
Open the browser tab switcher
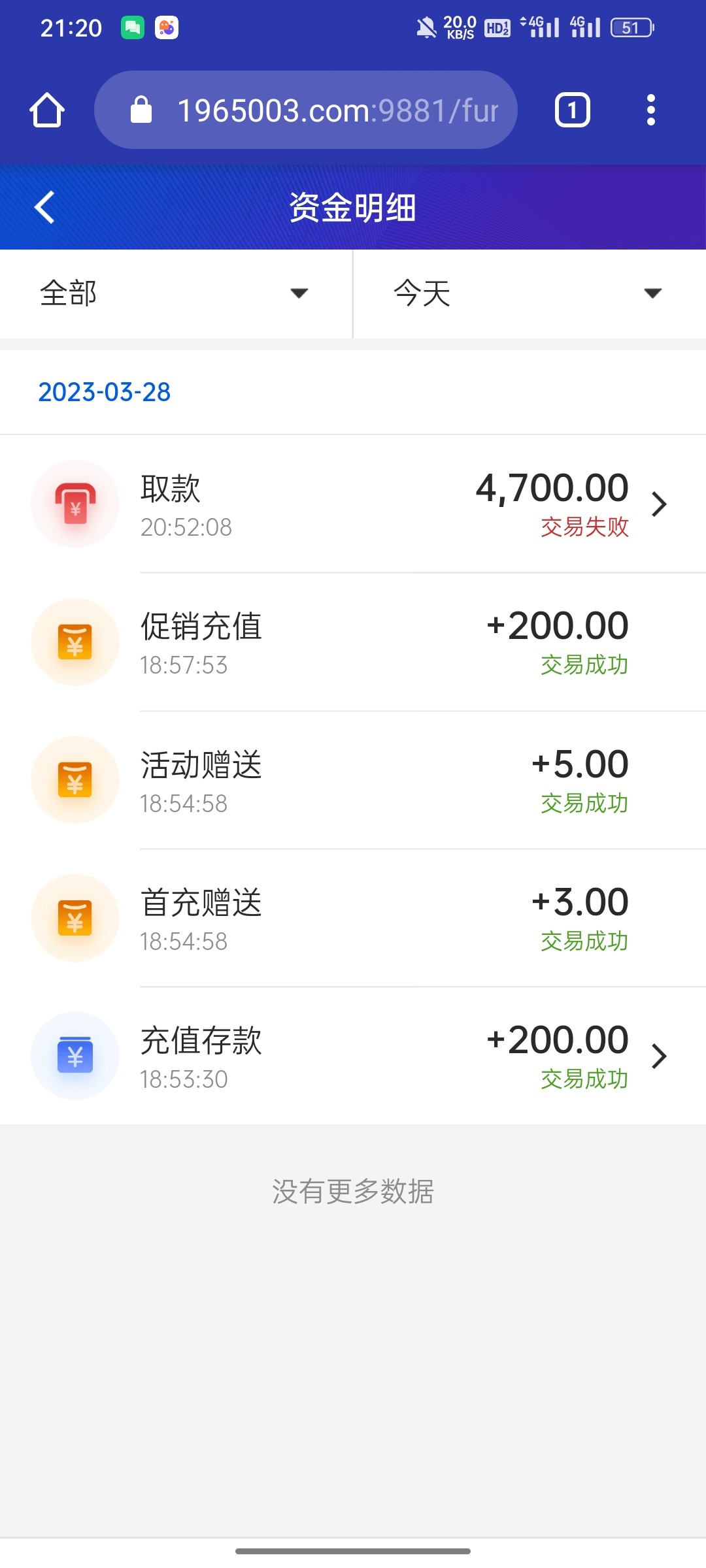tap(572, 110)
